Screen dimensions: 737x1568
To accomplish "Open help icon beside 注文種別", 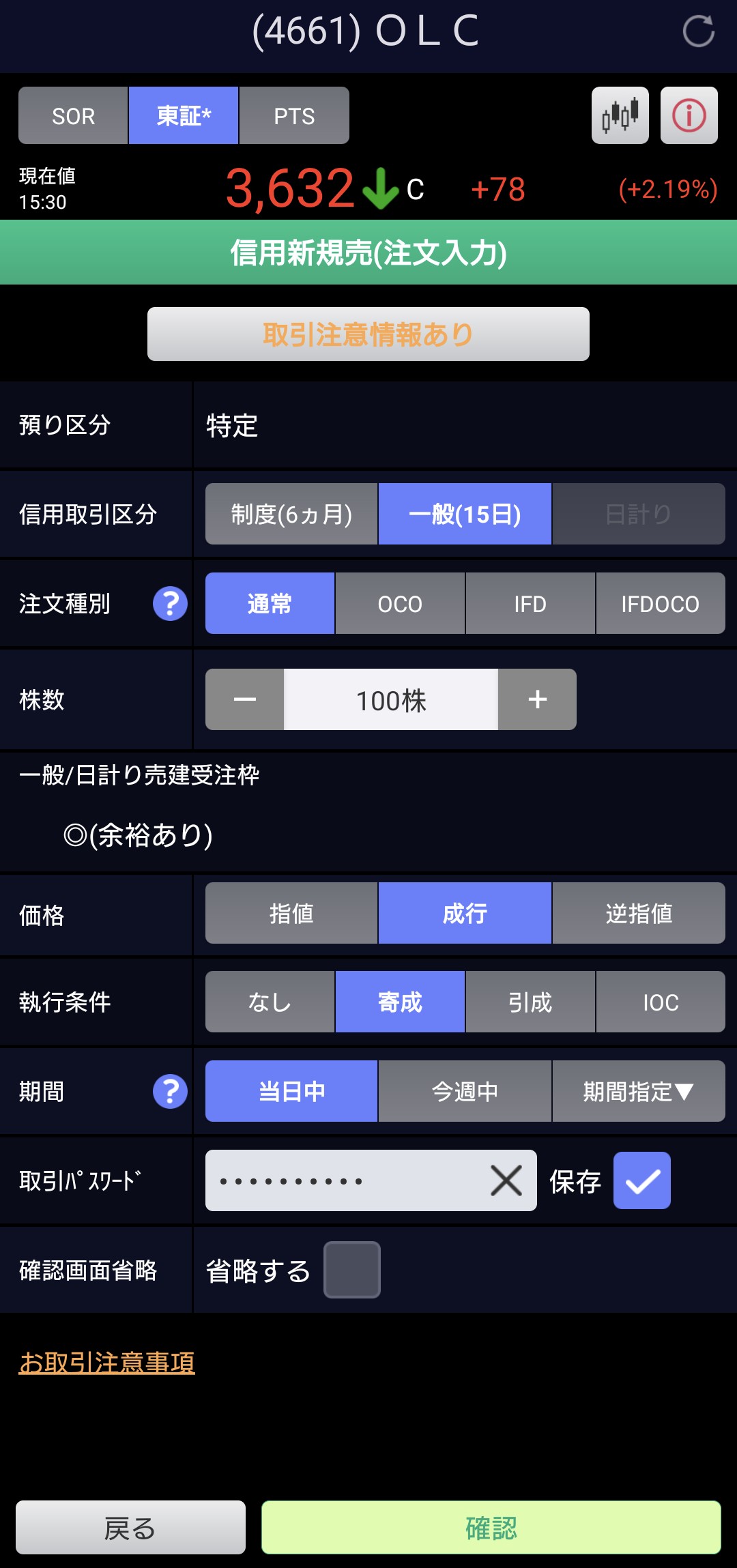I will 170,604.
